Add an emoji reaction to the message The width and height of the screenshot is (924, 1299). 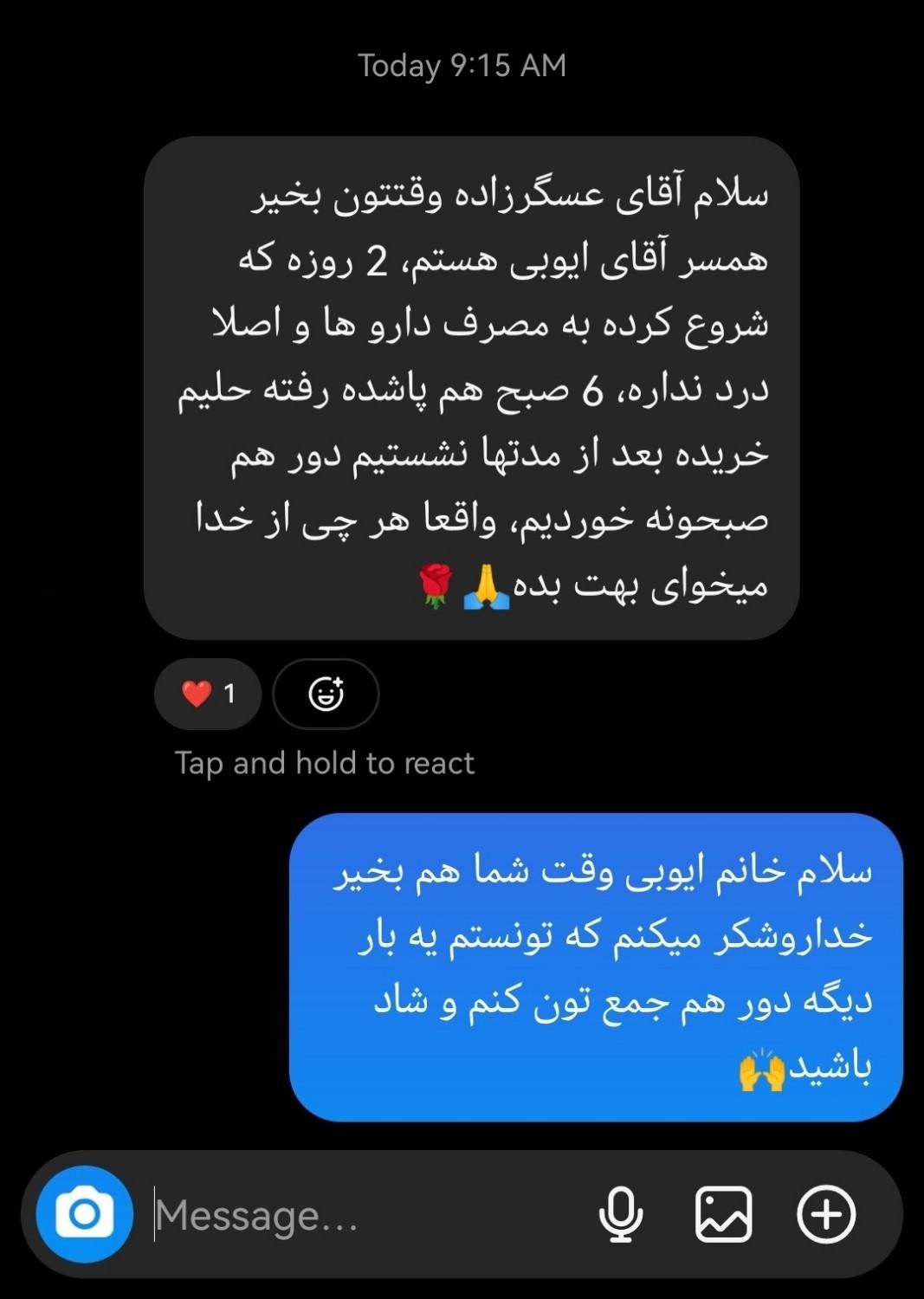pos(326,694)
